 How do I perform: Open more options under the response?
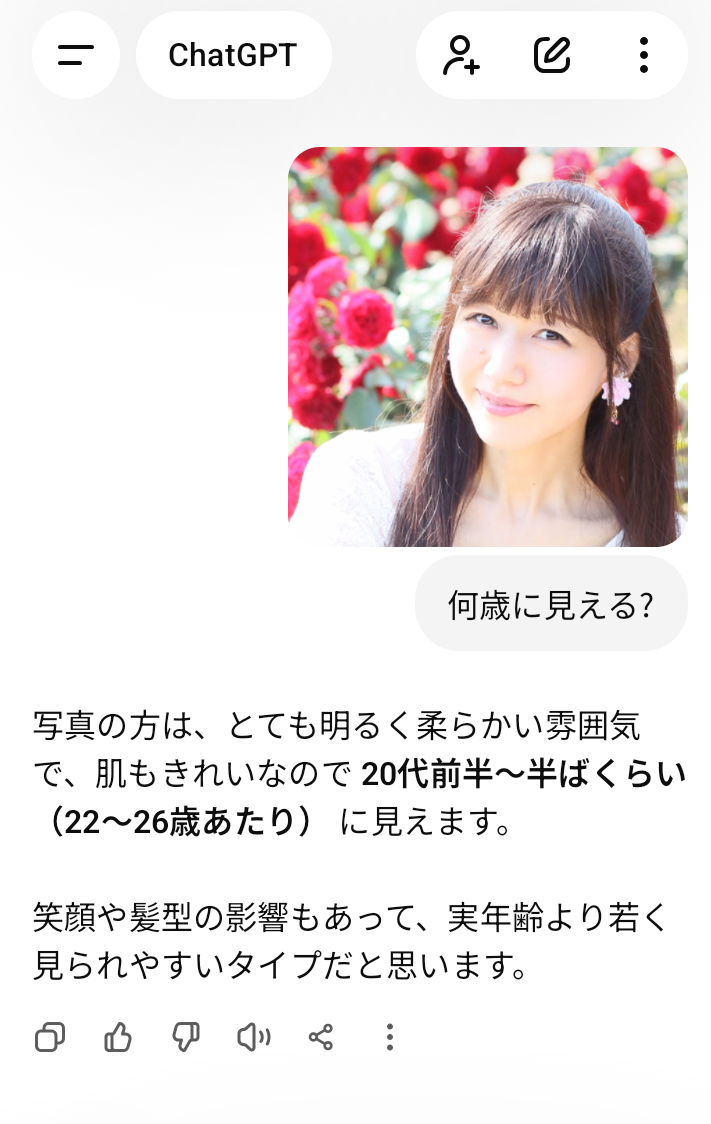click(389, 1037)
